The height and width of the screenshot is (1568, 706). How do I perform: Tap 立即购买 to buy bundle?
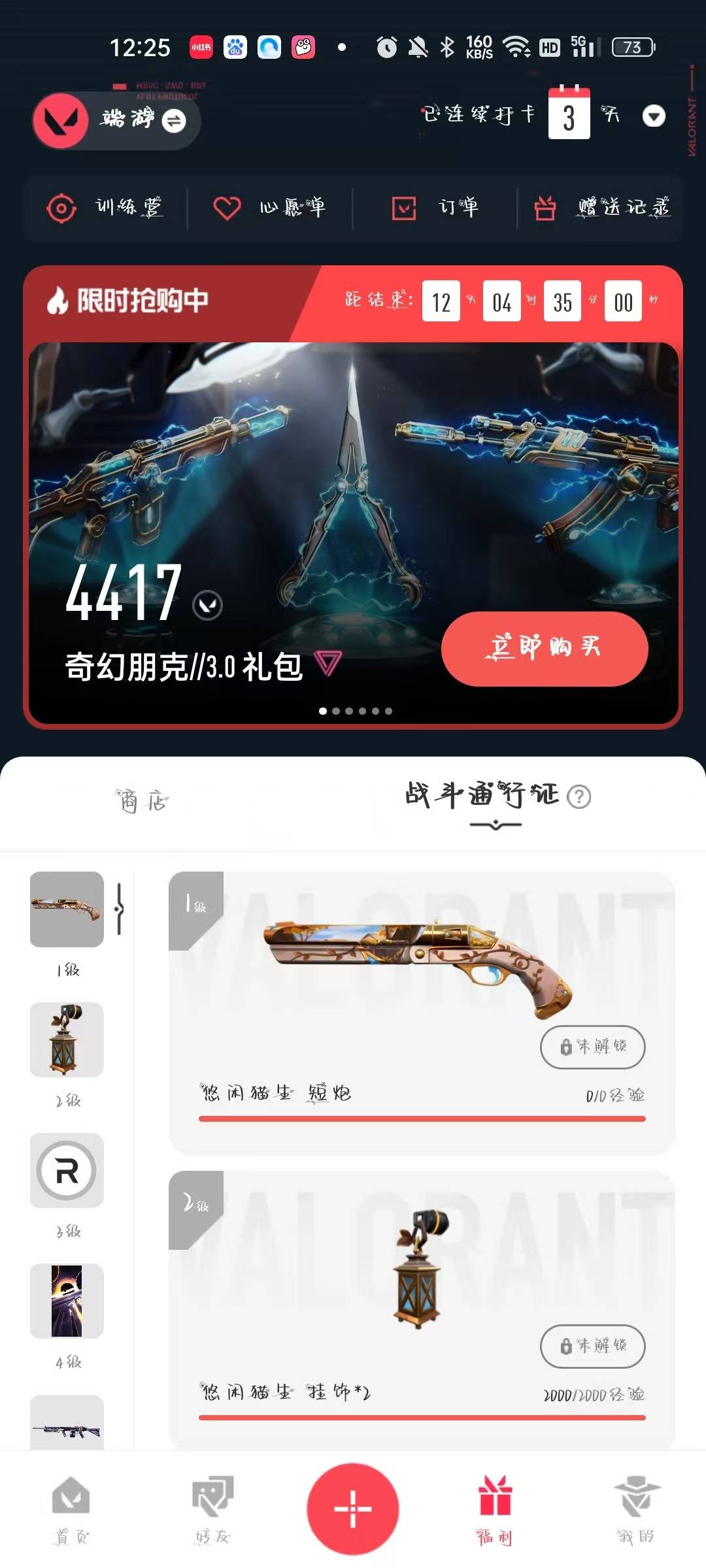[544, 648]
